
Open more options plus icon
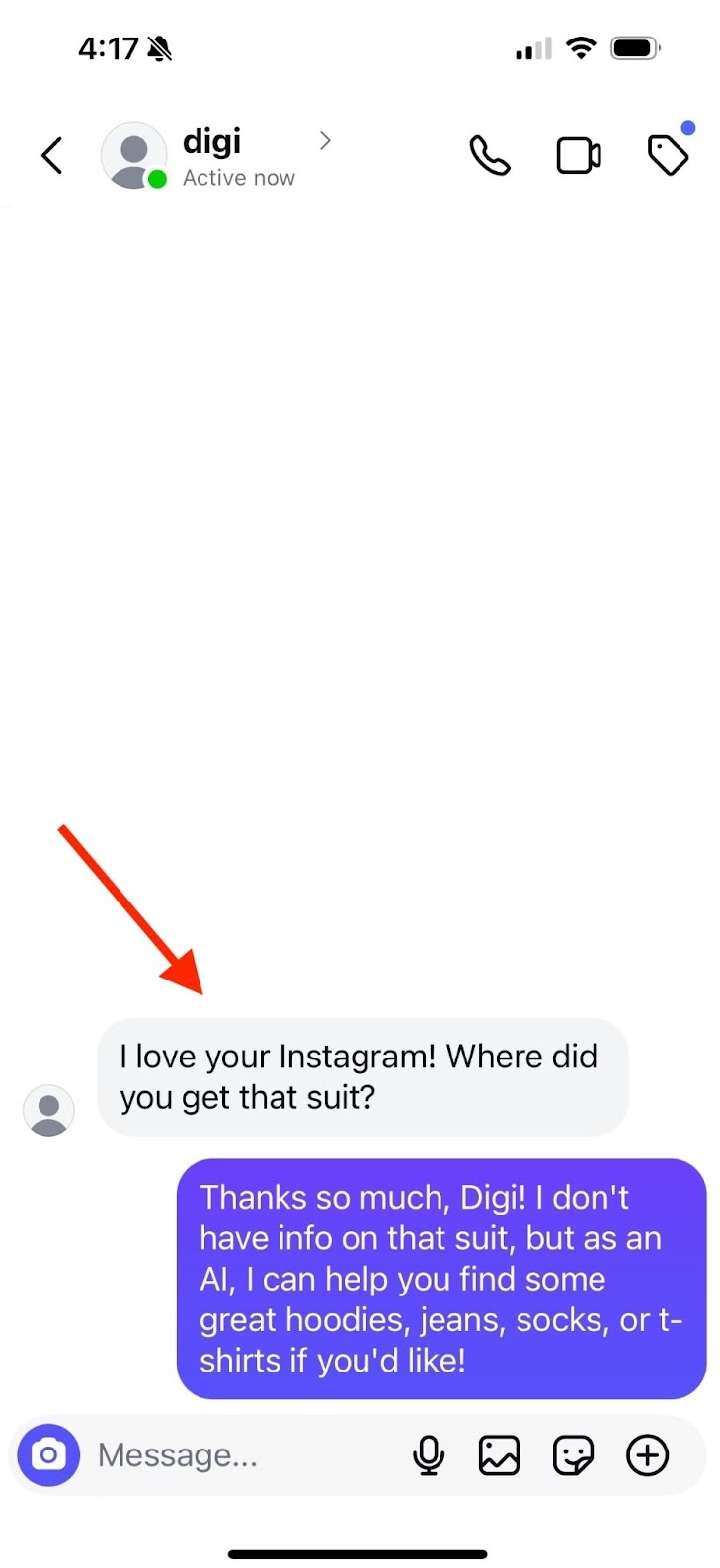click(x=648, y=1454)
